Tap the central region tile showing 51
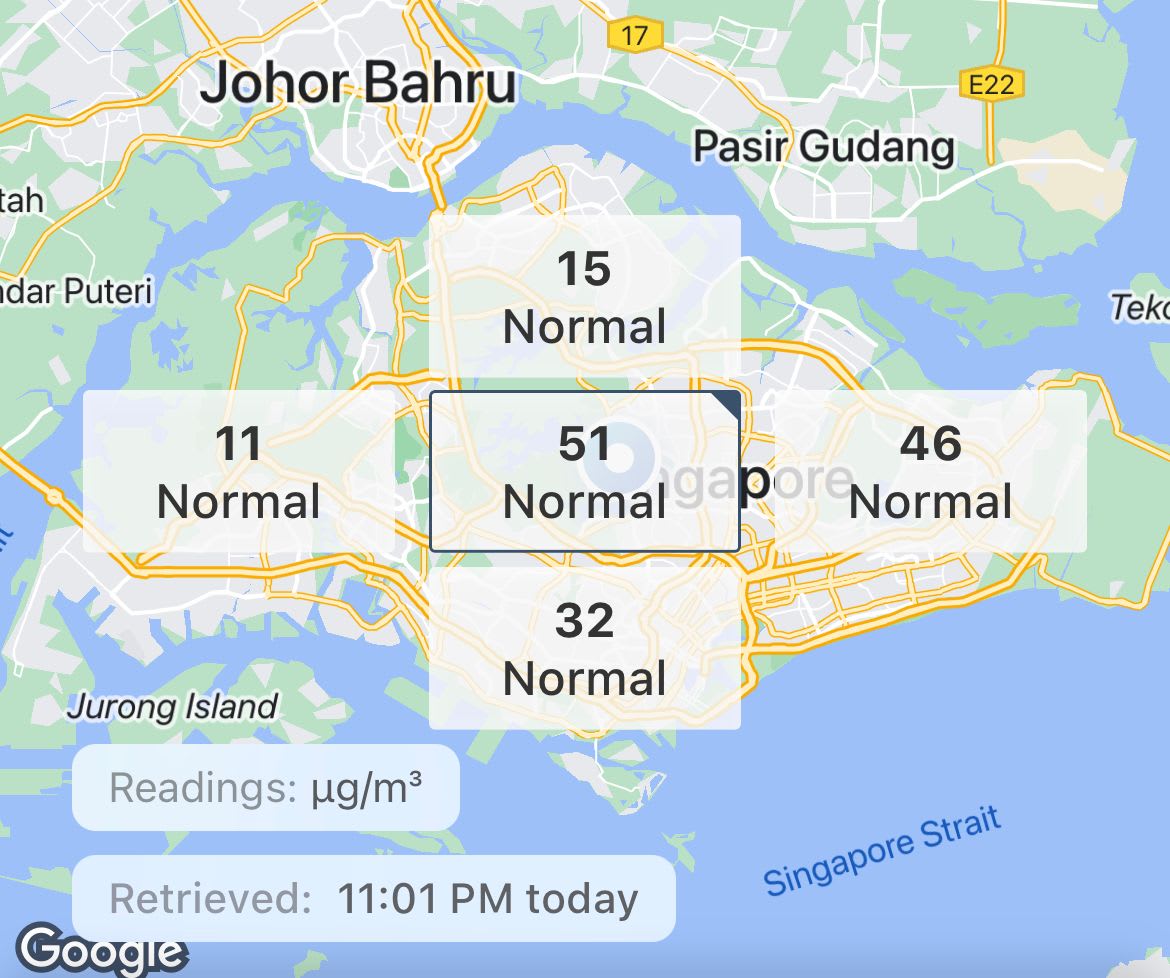This screenshot has width=1170, height=978. [585, 471]
